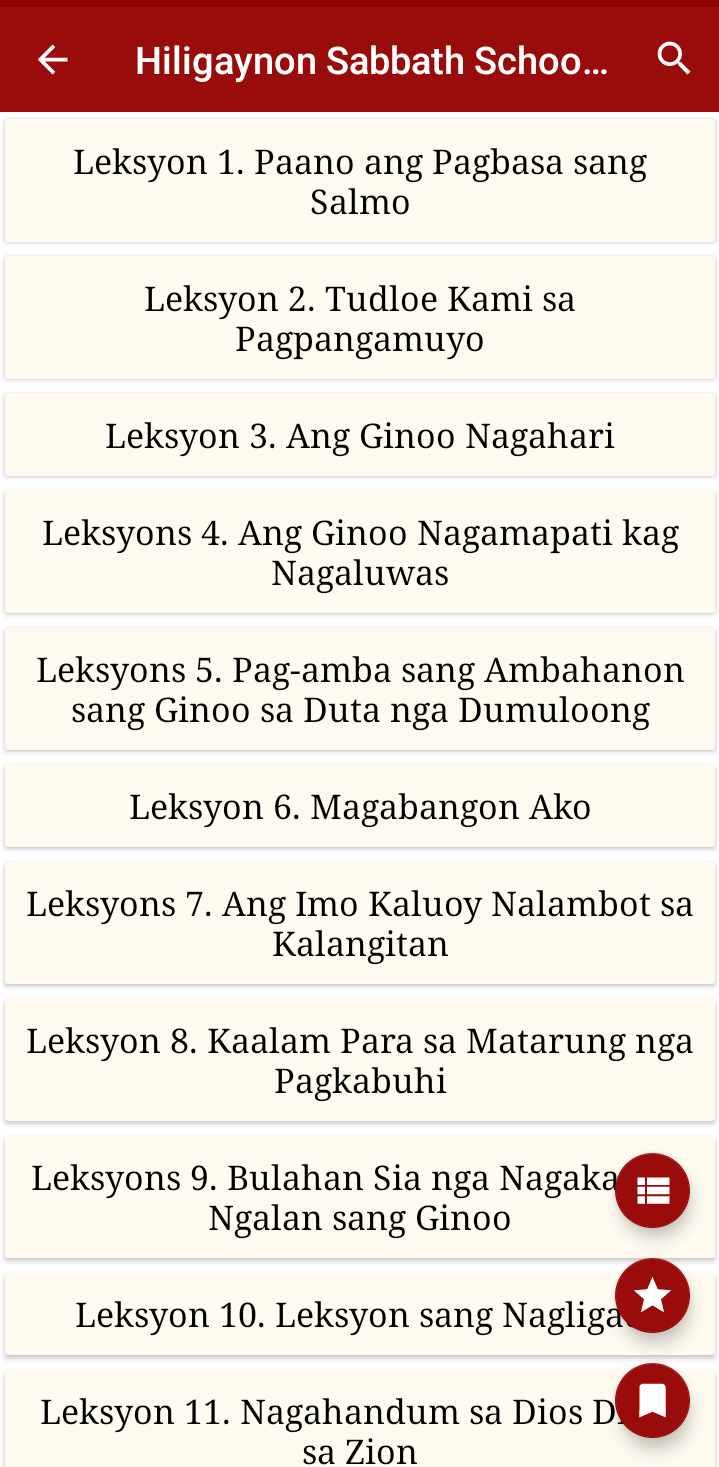Select Leksyon 3. Ang Ginoo Nagahari
Image resolution: width=719 pixels, height=1467 pixels.
click(x=360, y=435)
